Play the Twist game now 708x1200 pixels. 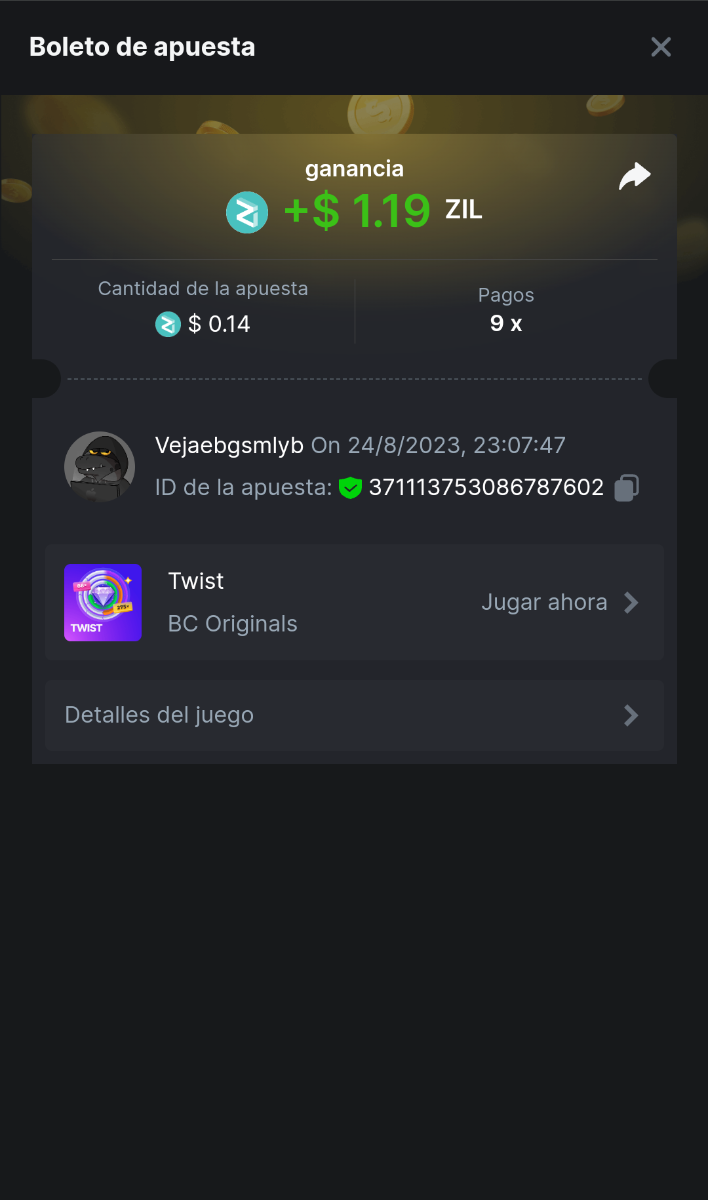click(559, 602)
